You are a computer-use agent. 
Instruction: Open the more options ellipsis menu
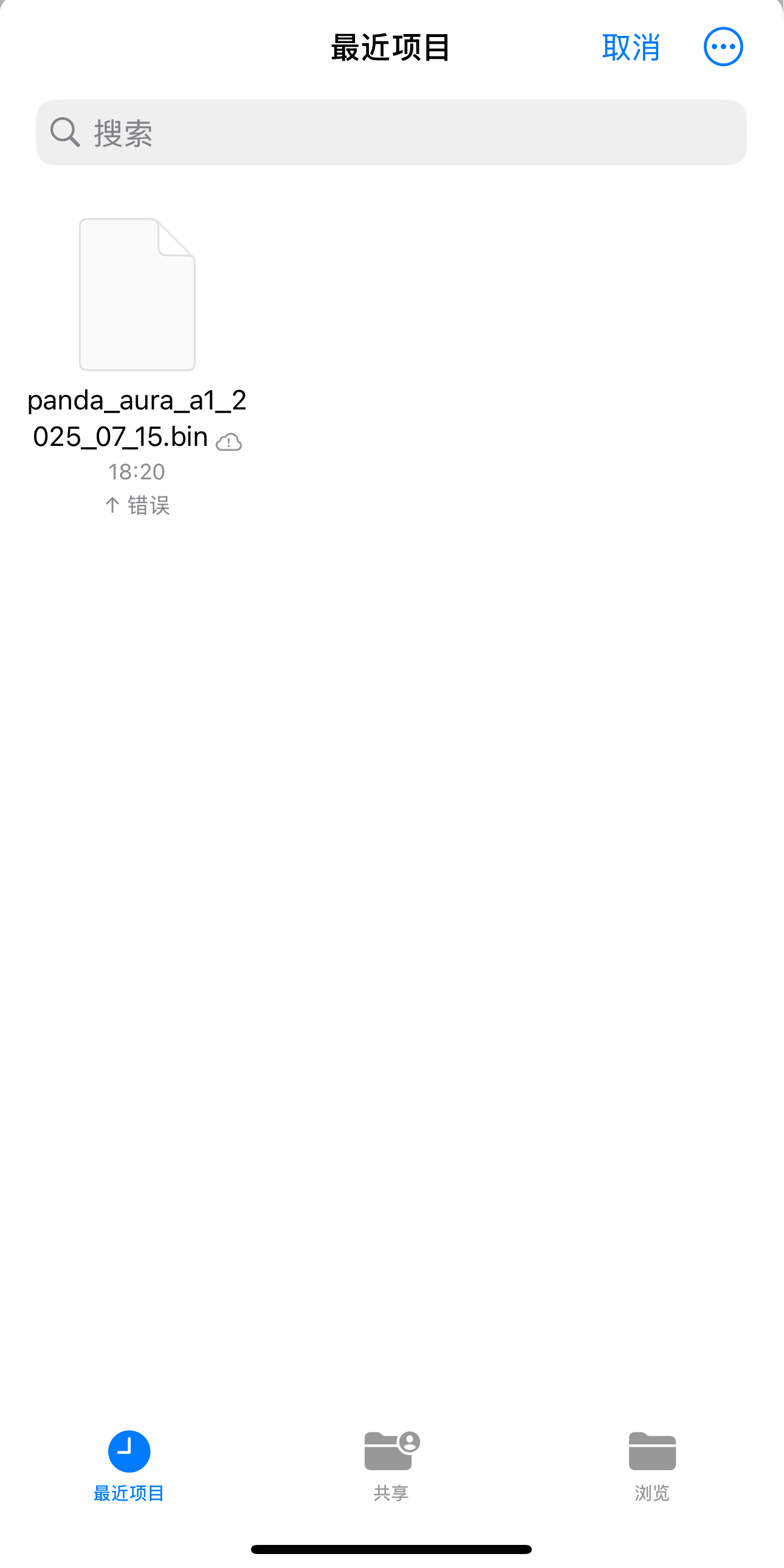coord(723,47)
